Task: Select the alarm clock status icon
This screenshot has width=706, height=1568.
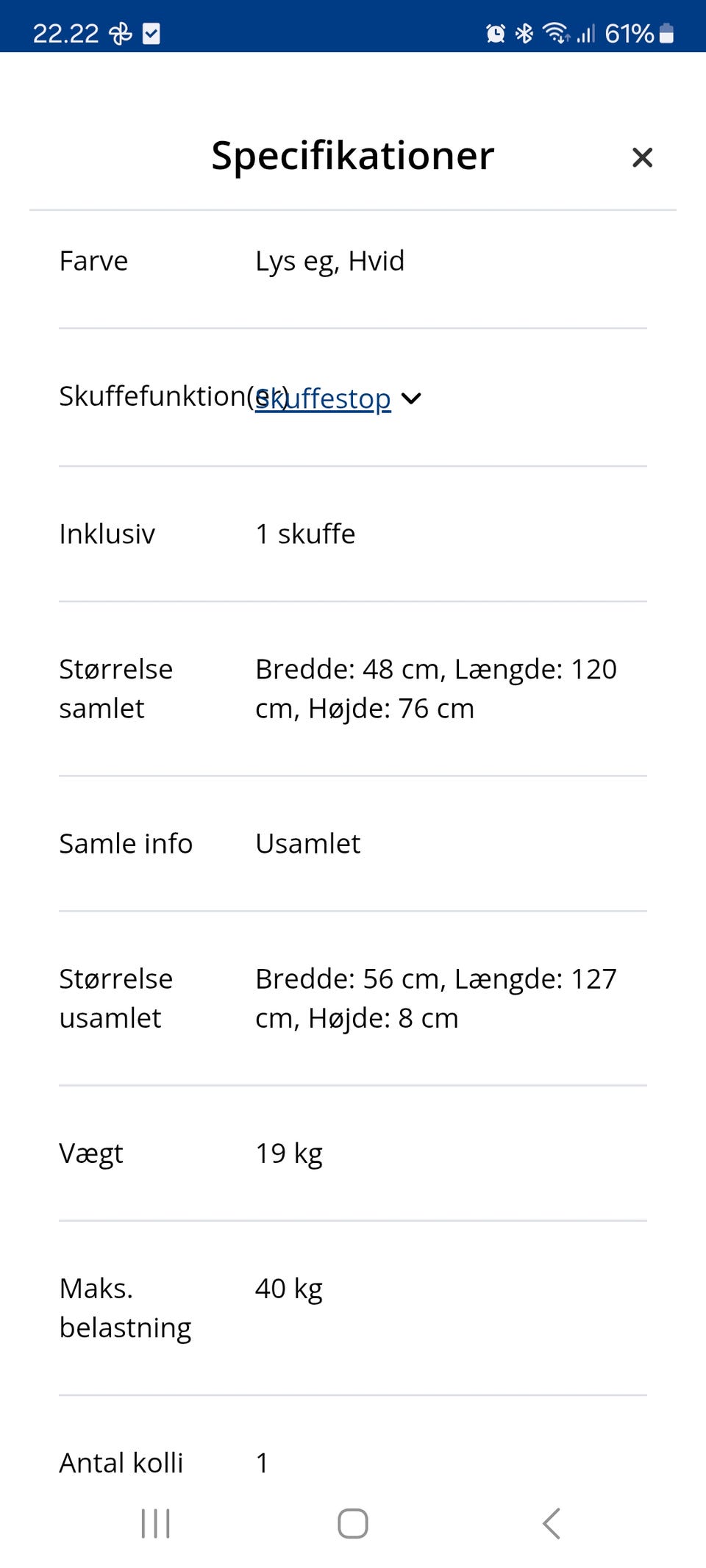Action: coord(496,32)
